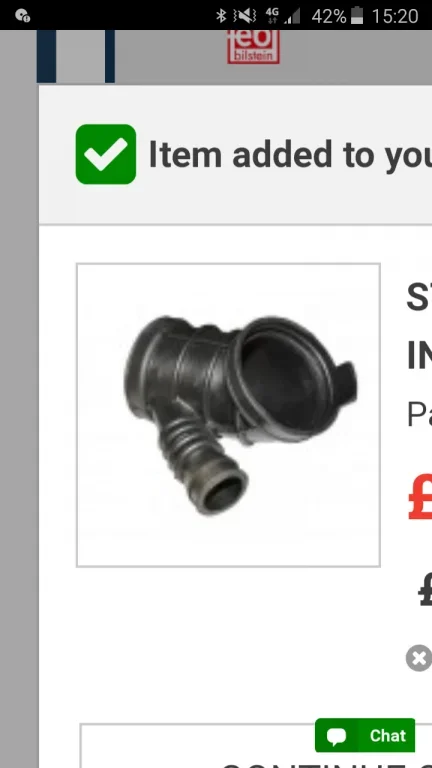Open the live Chat button
The height and width of the screenshot is (768, 432).
[x=365, y=735]
